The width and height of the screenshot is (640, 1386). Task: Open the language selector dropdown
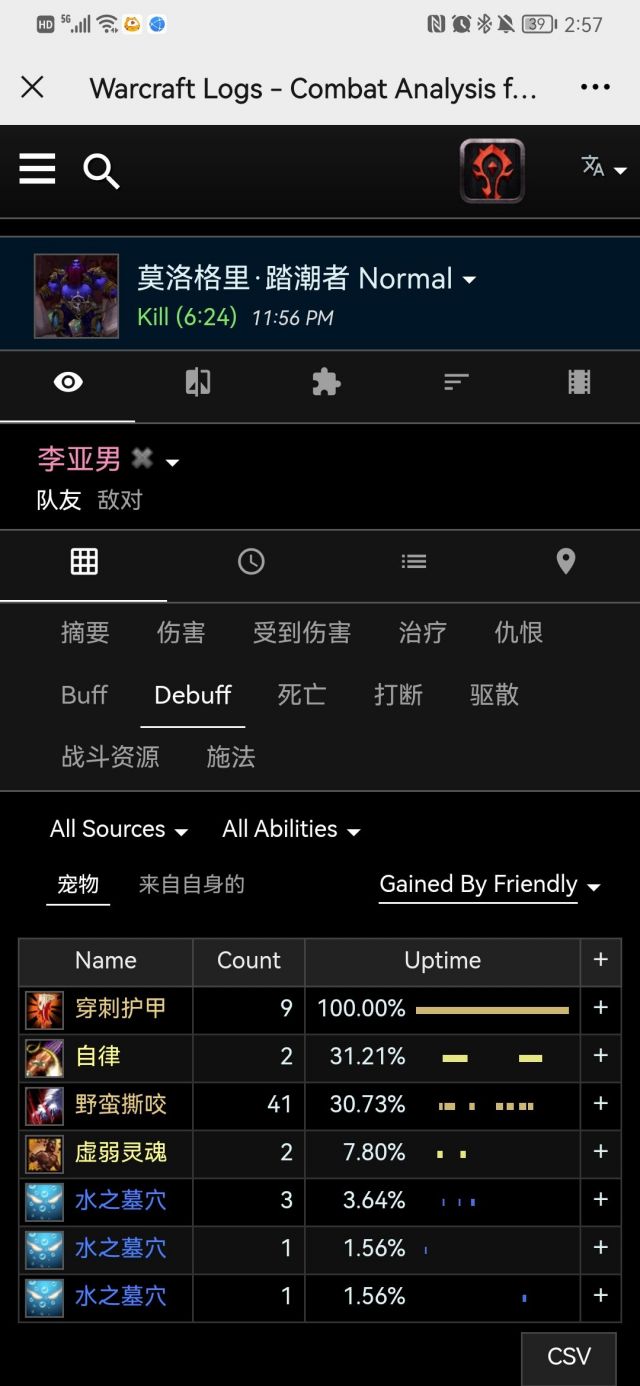coord(604,168)
